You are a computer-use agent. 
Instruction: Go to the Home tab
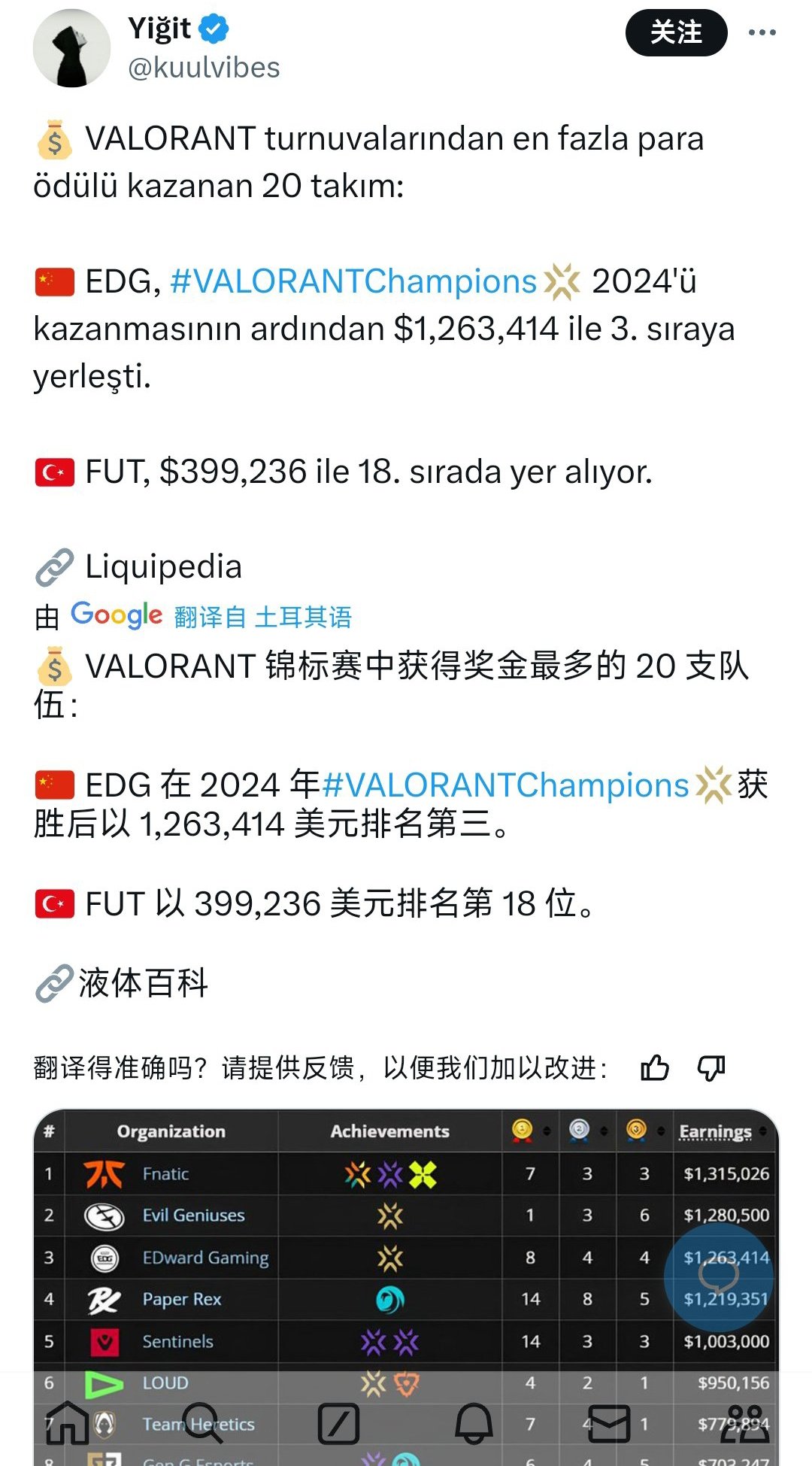pyautogui.click(x=68, y=1422)
